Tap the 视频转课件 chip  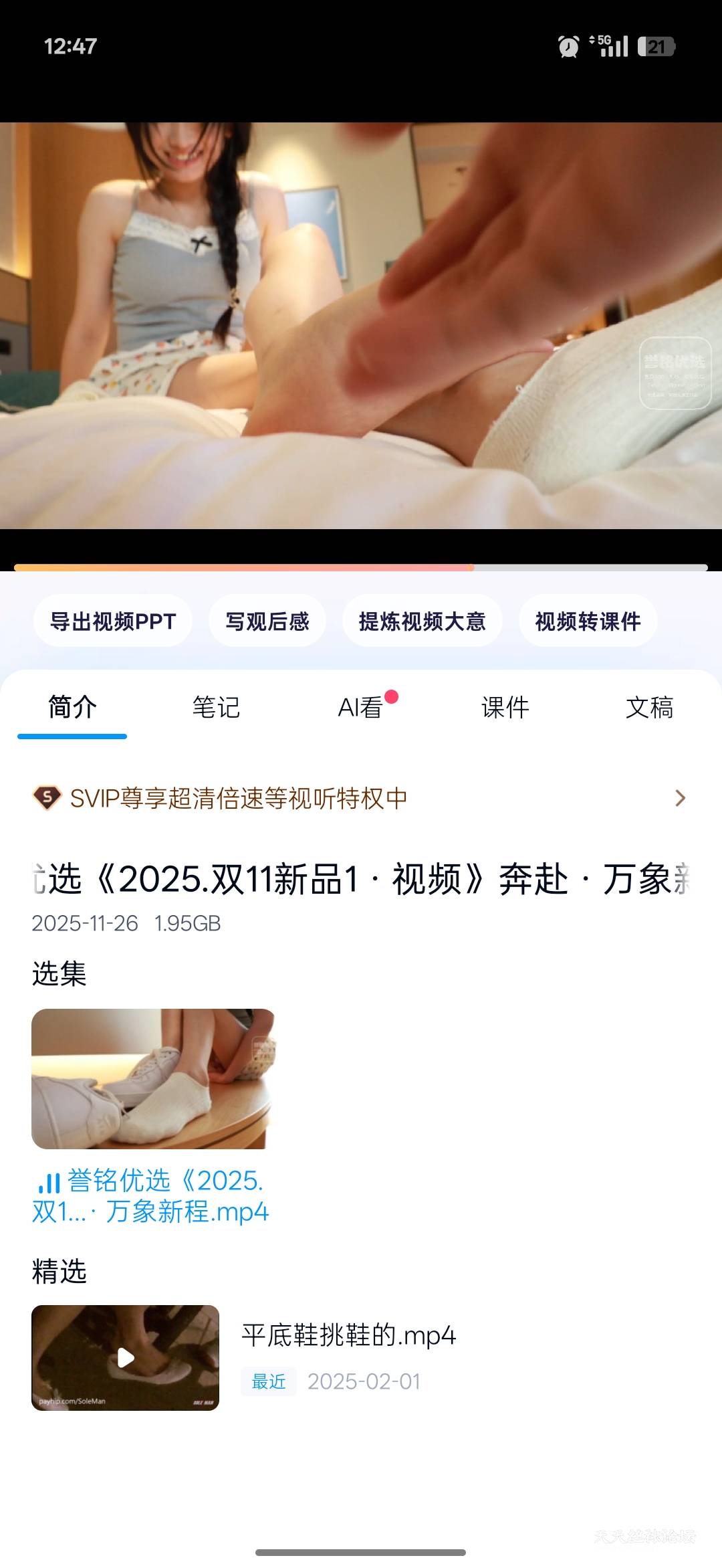click(x=588, y=621)
